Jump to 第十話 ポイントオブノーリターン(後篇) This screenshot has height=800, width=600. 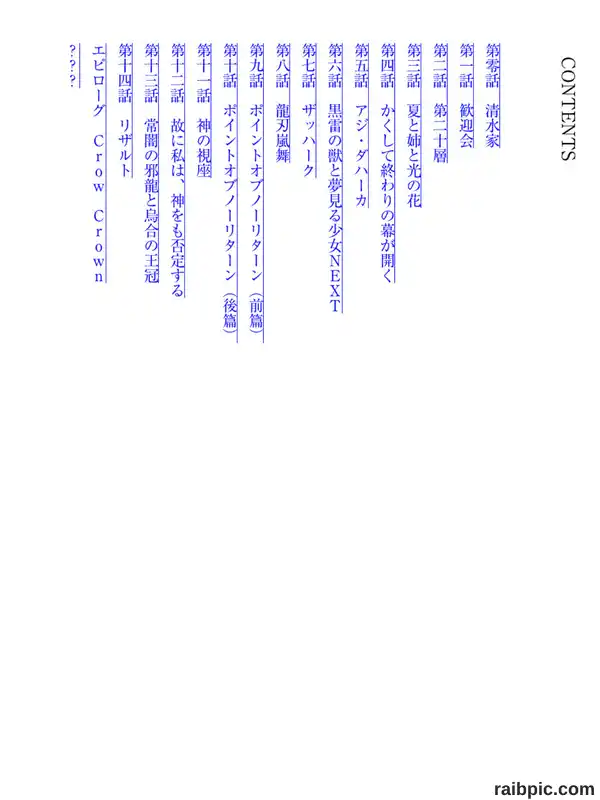click(230, 192)
